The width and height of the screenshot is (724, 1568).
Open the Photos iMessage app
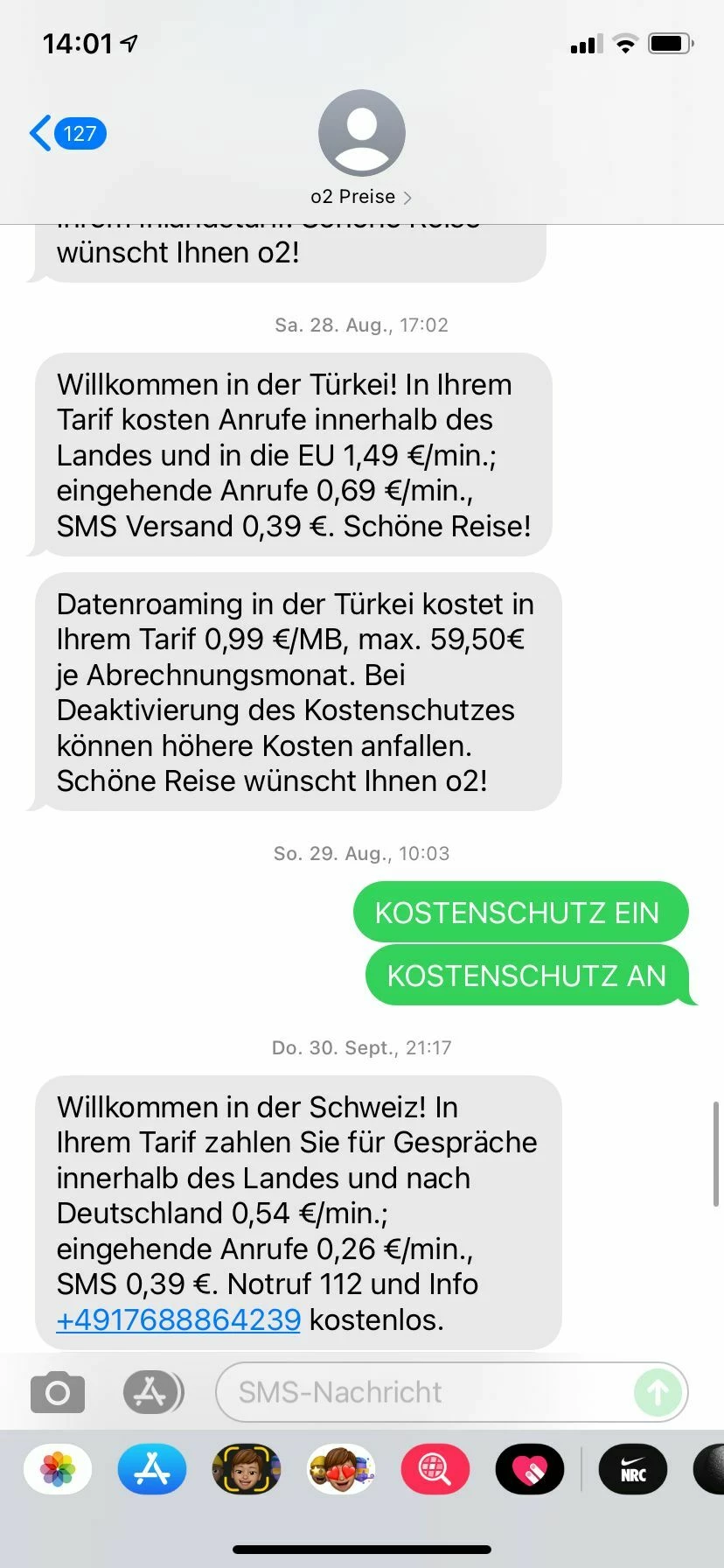[x=58, y=1469]
